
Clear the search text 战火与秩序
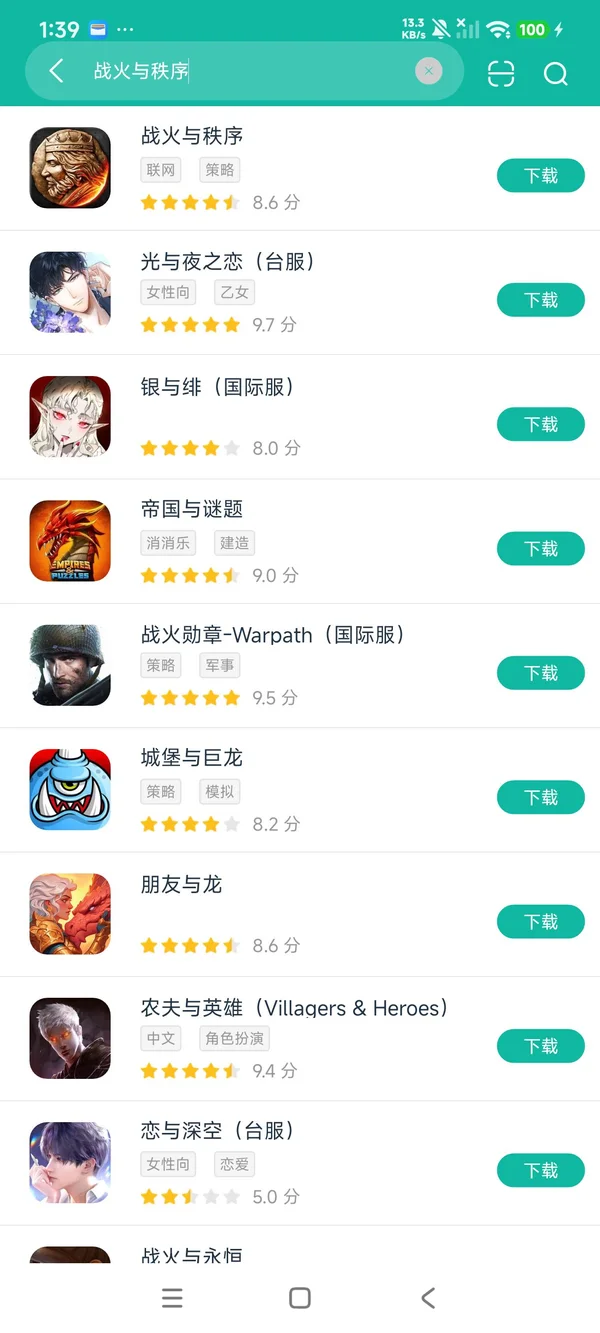pyautogui.click(x=428, y=71)
